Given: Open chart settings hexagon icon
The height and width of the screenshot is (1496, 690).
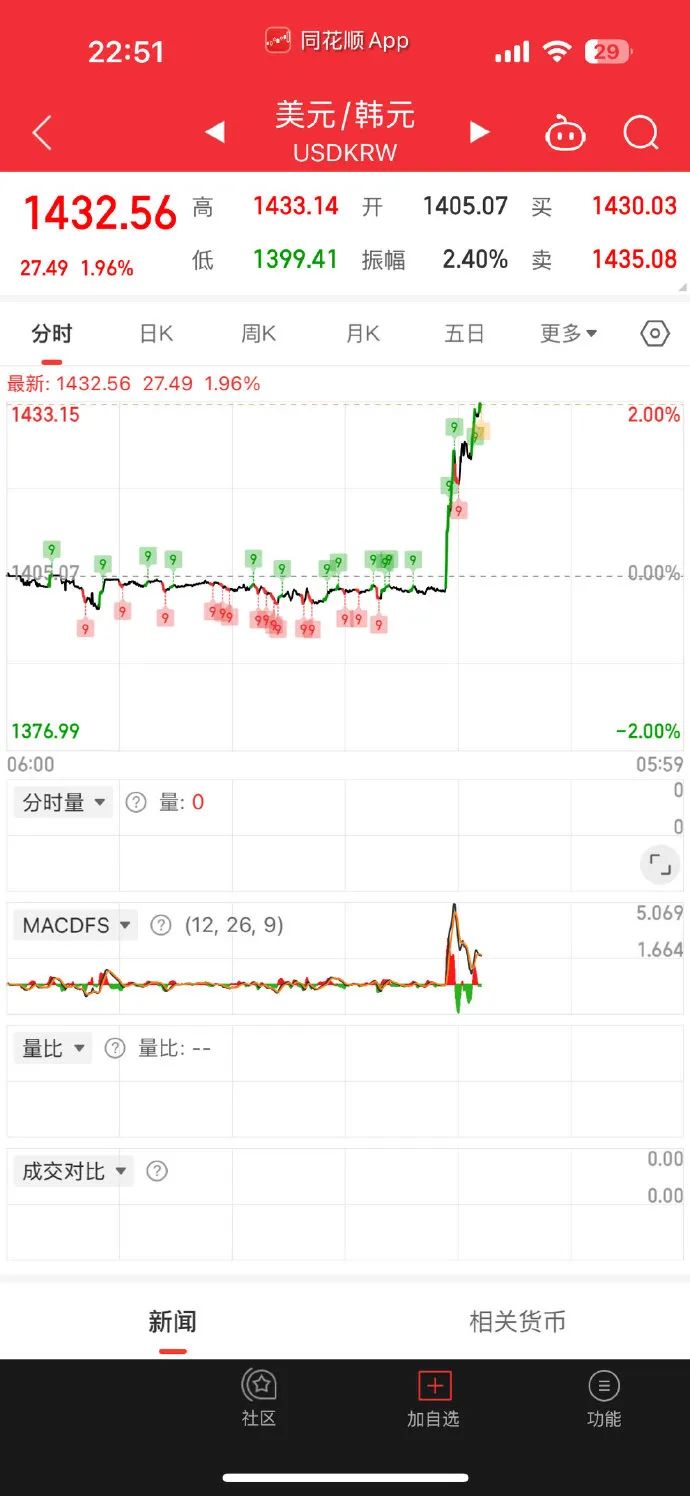Looking at the screenshot, I should tap(654, 334).
